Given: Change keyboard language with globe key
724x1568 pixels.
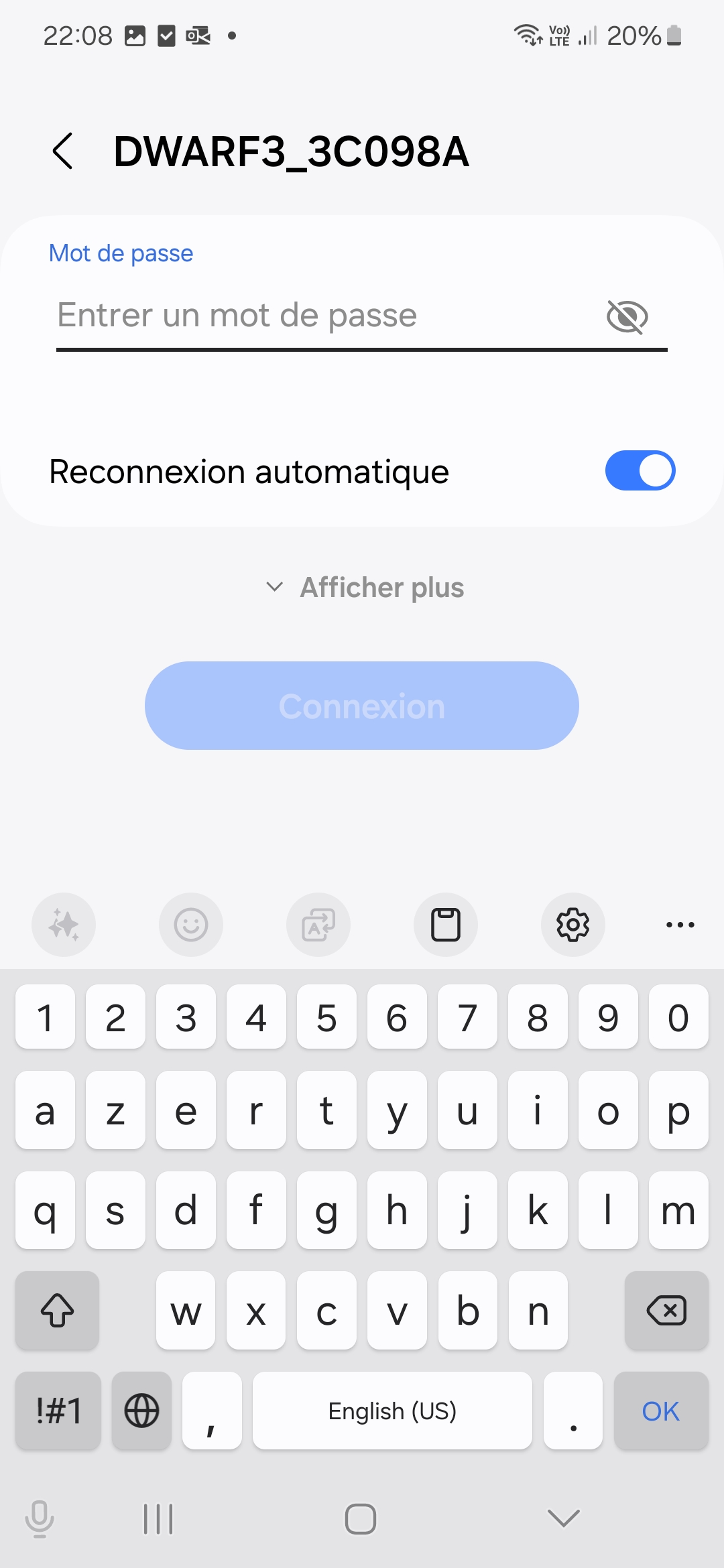Looking at the screenshot, I should pos(141,1411).
